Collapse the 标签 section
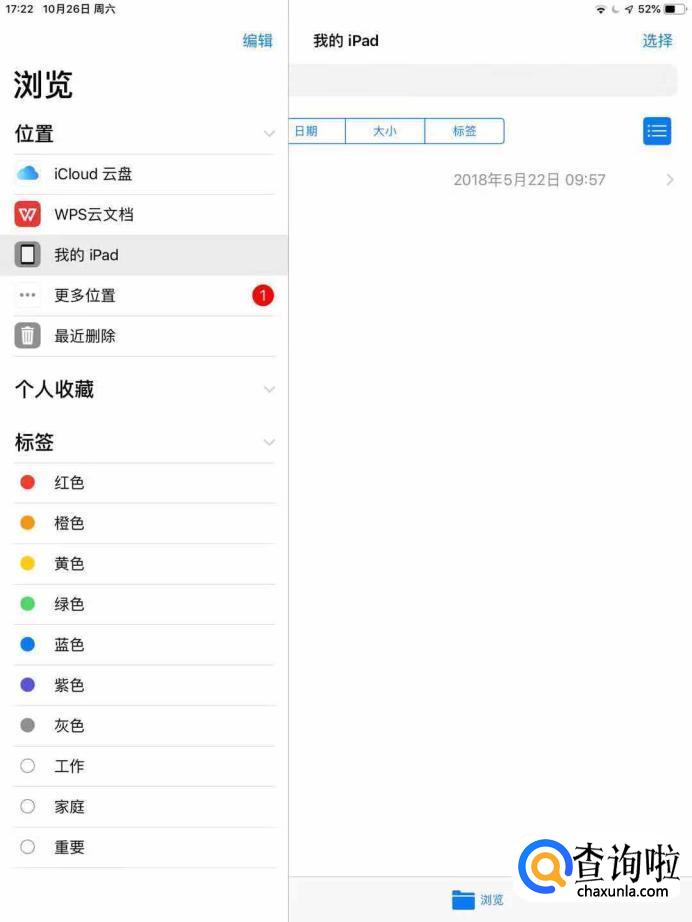The image size is (692, 922). (x=268, y=443)
